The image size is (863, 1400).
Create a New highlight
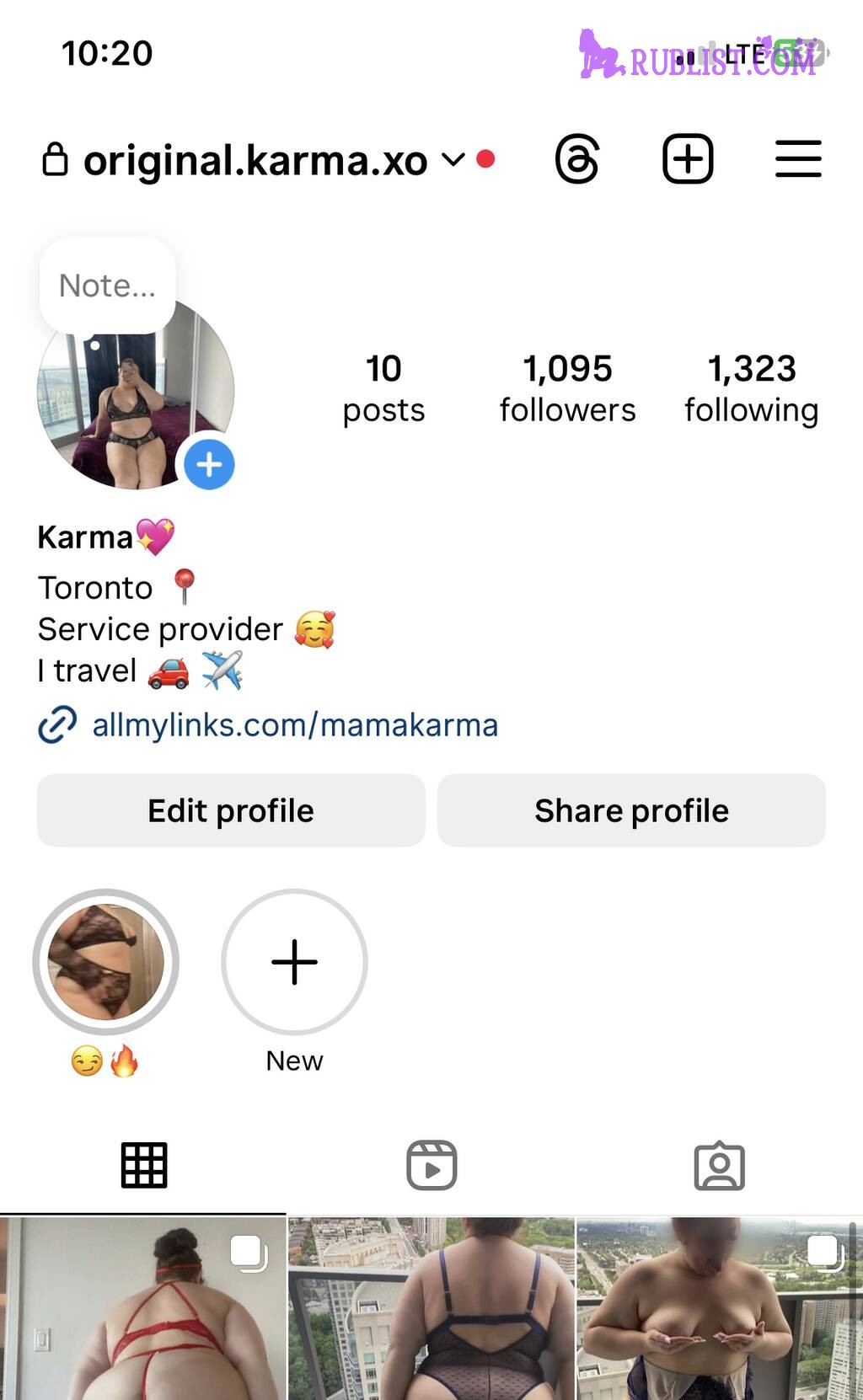tap(294, 962)
